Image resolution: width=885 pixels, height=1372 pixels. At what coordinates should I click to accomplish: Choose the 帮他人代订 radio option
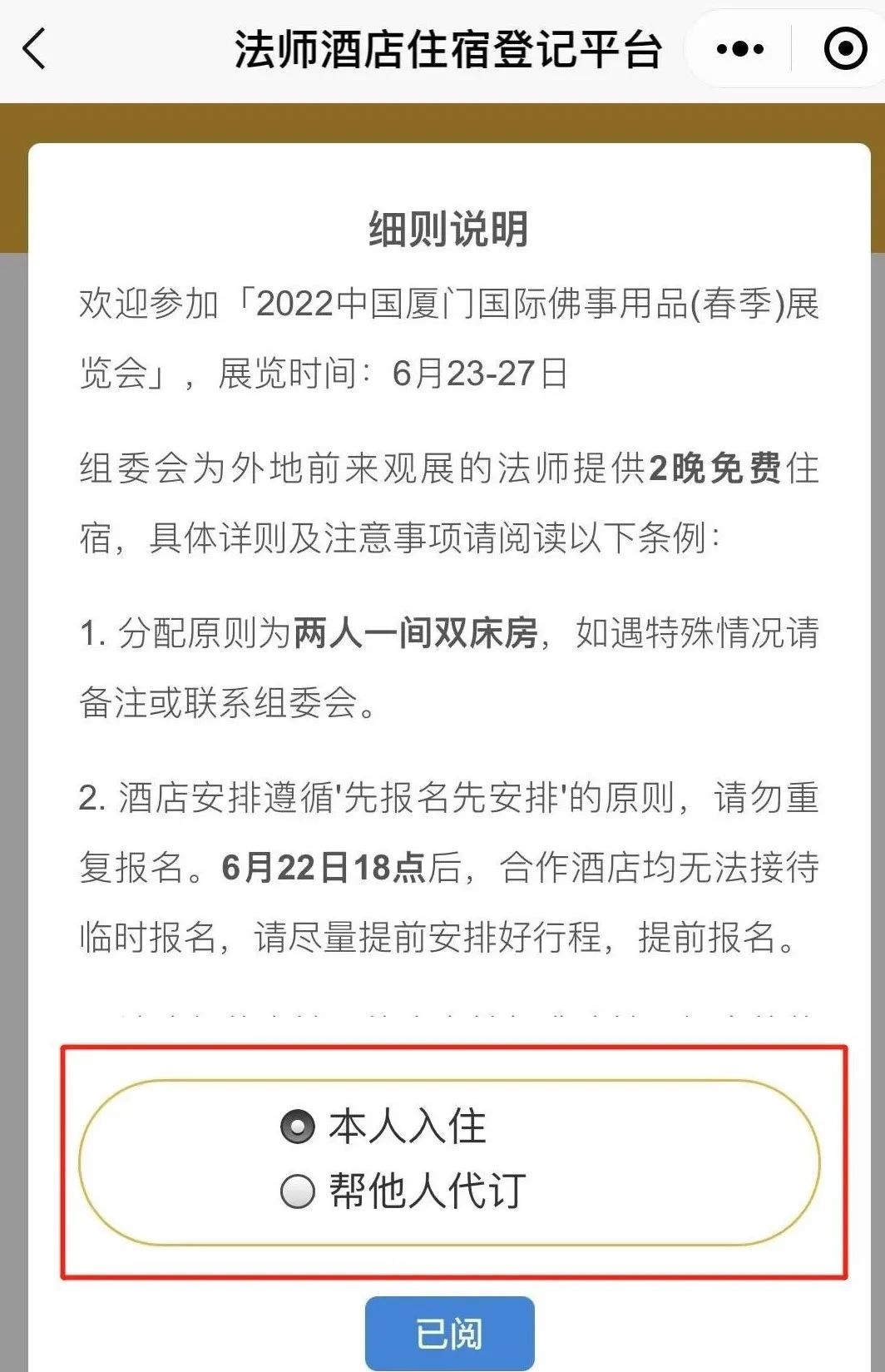coord(298,1191)
